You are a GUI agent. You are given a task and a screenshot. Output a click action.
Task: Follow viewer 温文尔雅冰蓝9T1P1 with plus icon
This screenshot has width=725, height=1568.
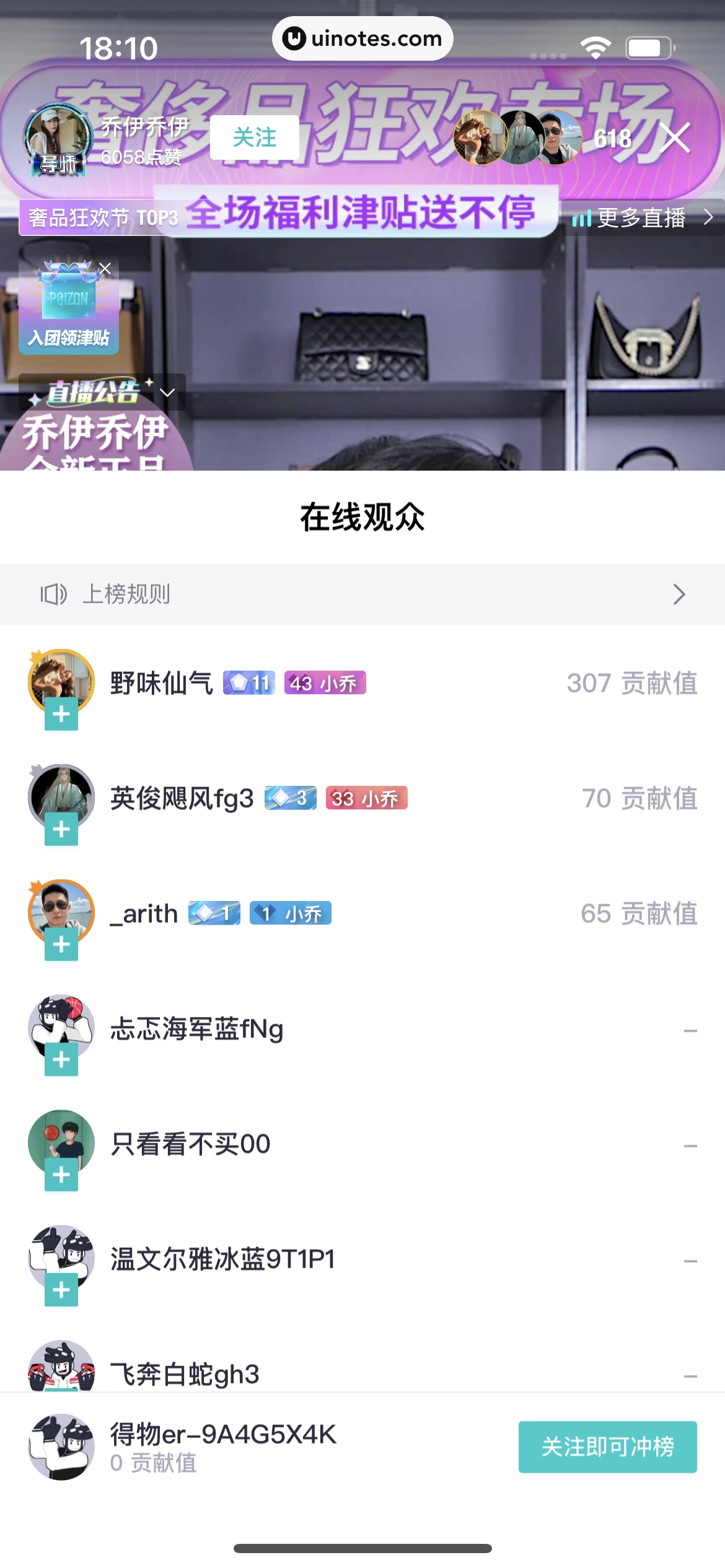pyautogui.click(x=61, y=1290)
